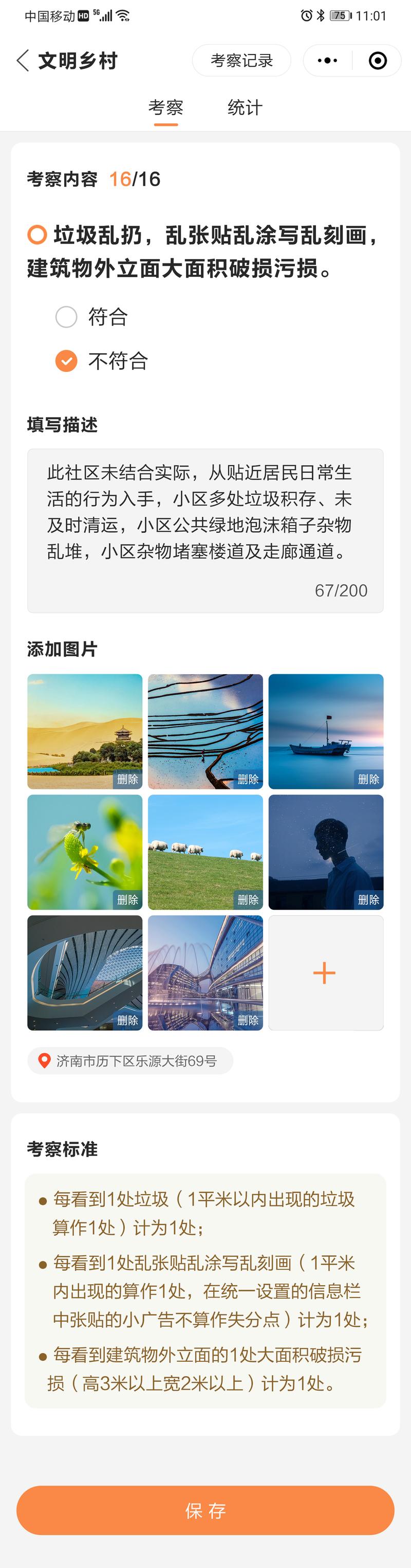Add another picture with plus tile

tap(325, 972)
